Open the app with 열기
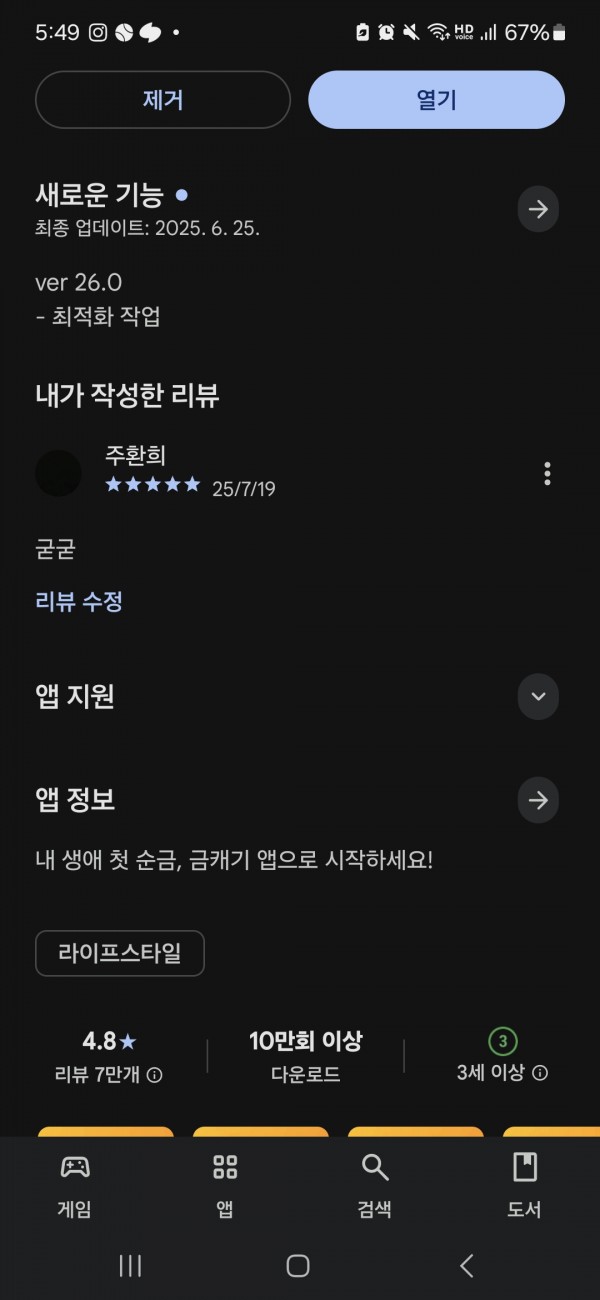Viewport: 600px width, 1300px height. point(436,100)
